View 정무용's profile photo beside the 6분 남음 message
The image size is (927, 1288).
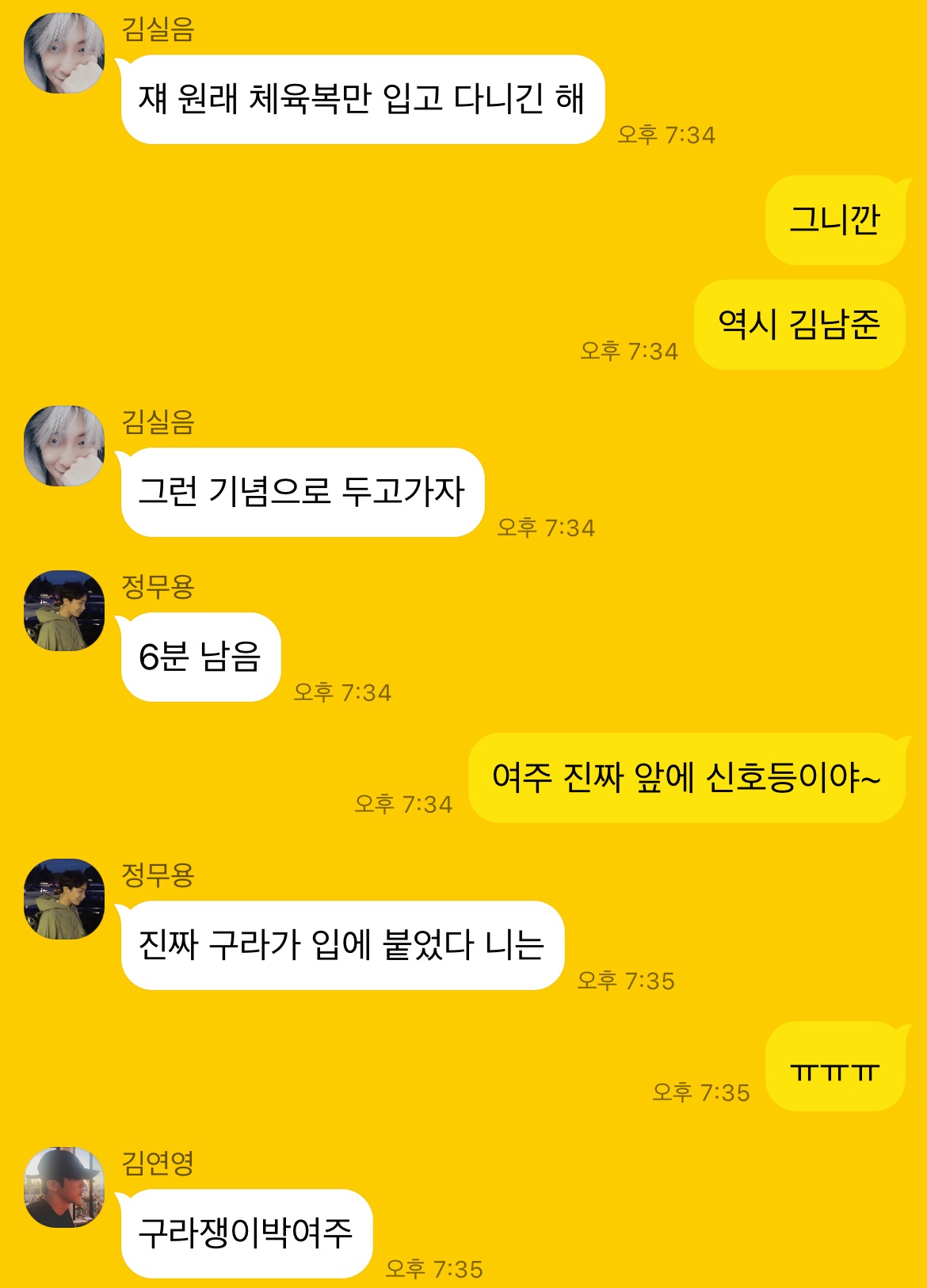[x=64, y=611]
